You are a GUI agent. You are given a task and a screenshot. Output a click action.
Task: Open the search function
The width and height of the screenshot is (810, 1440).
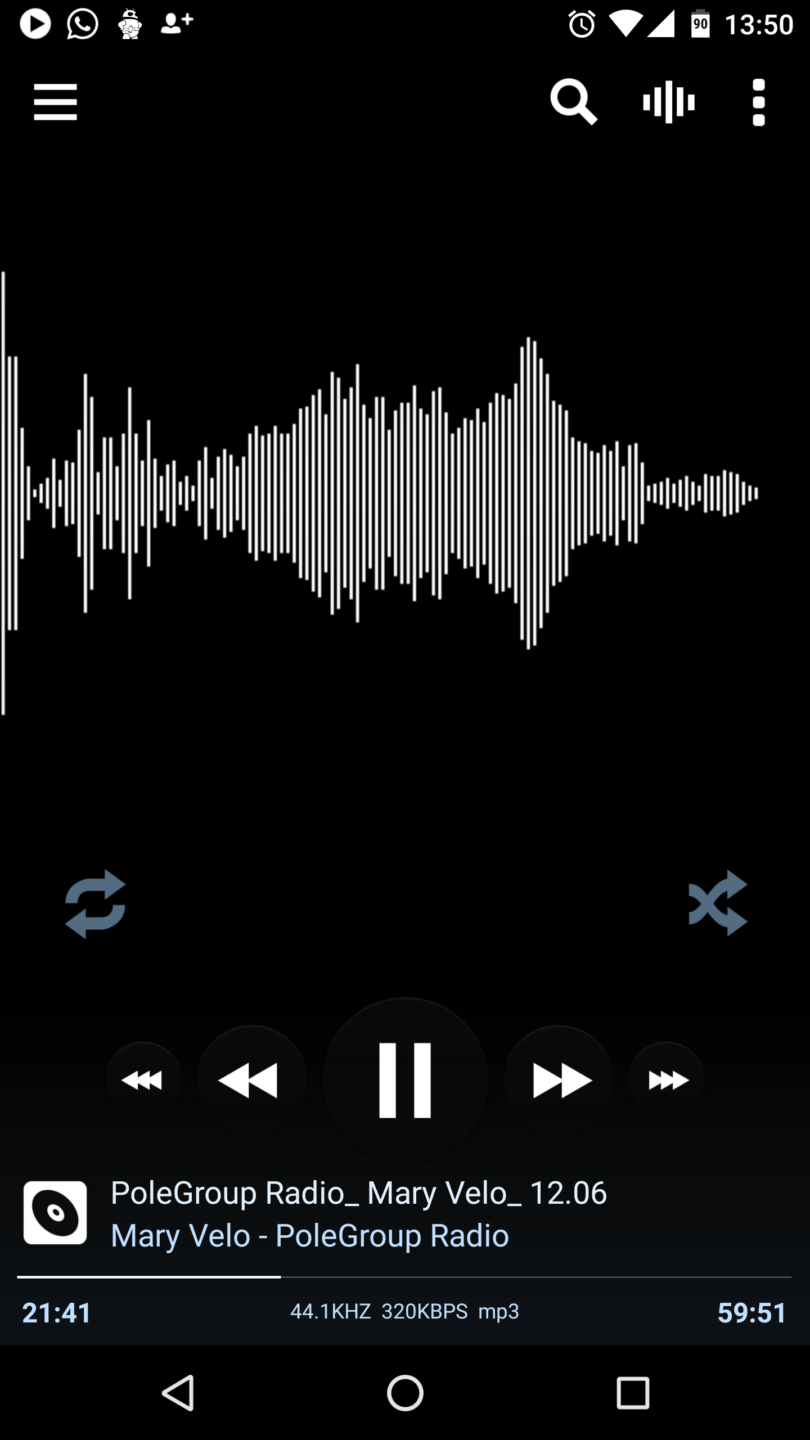pos(572,101)
